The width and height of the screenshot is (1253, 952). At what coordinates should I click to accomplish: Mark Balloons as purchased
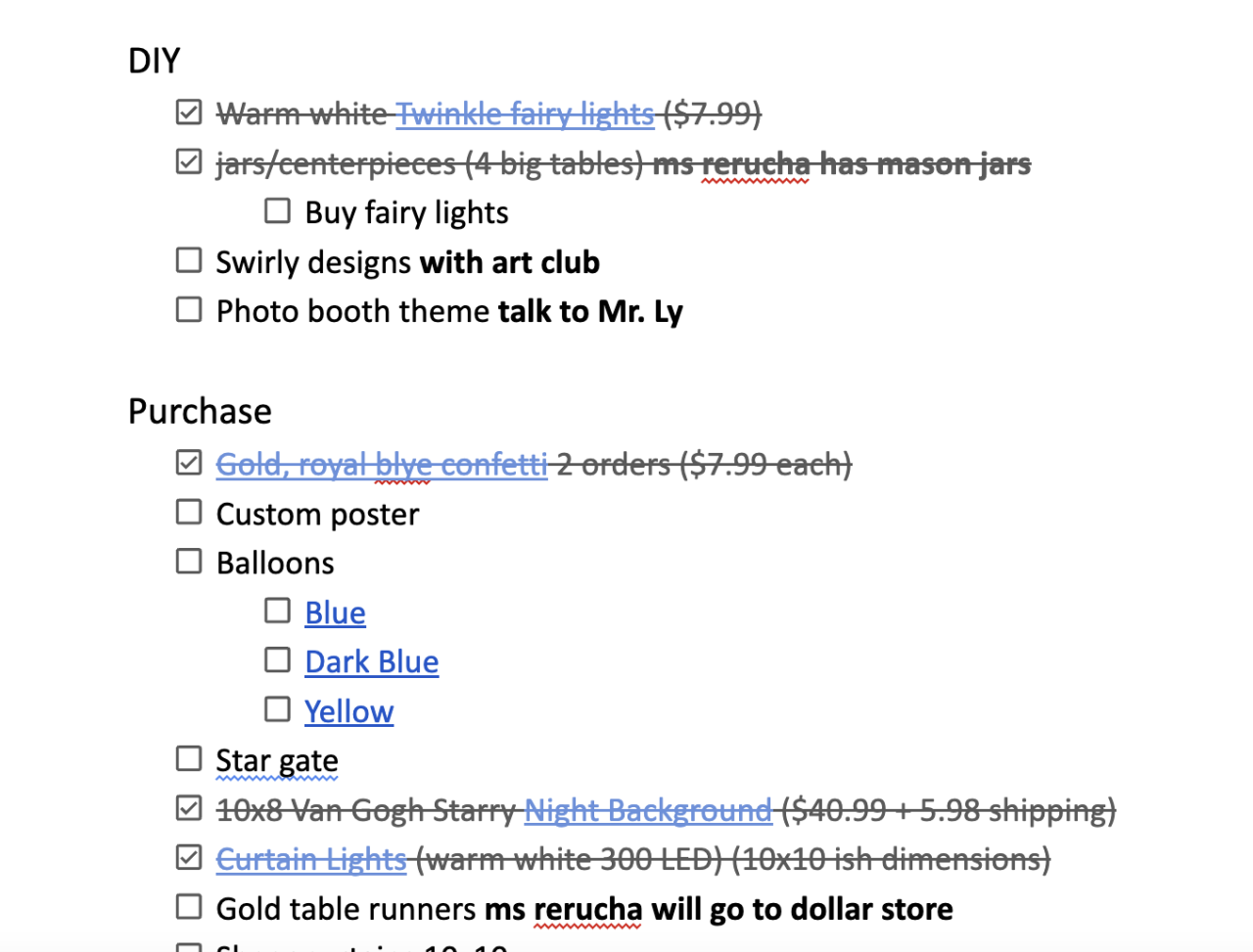pyautogui.click(x=189, y=562)
